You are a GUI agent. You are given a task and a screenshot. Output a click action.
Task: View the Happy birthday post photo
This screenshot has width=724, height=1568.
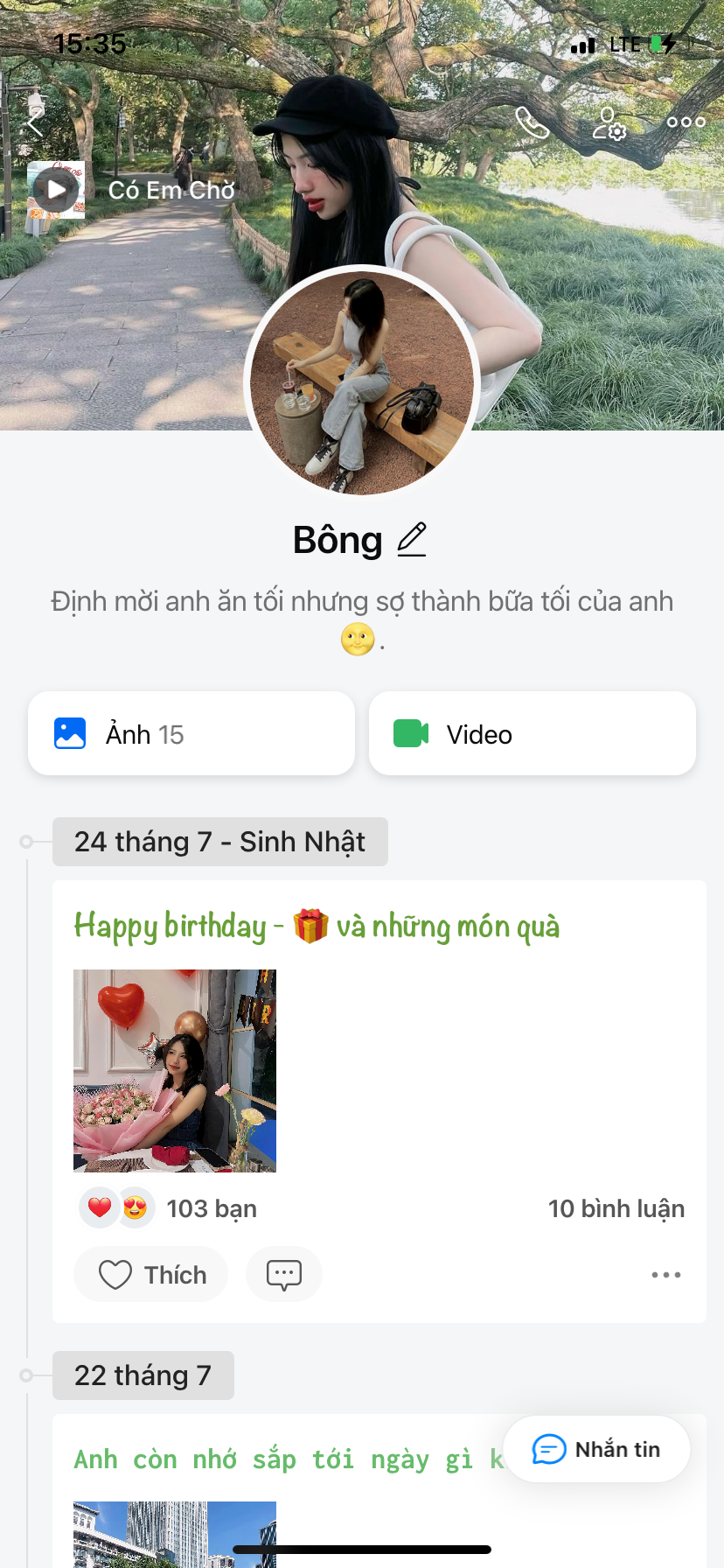point(175,1070)
